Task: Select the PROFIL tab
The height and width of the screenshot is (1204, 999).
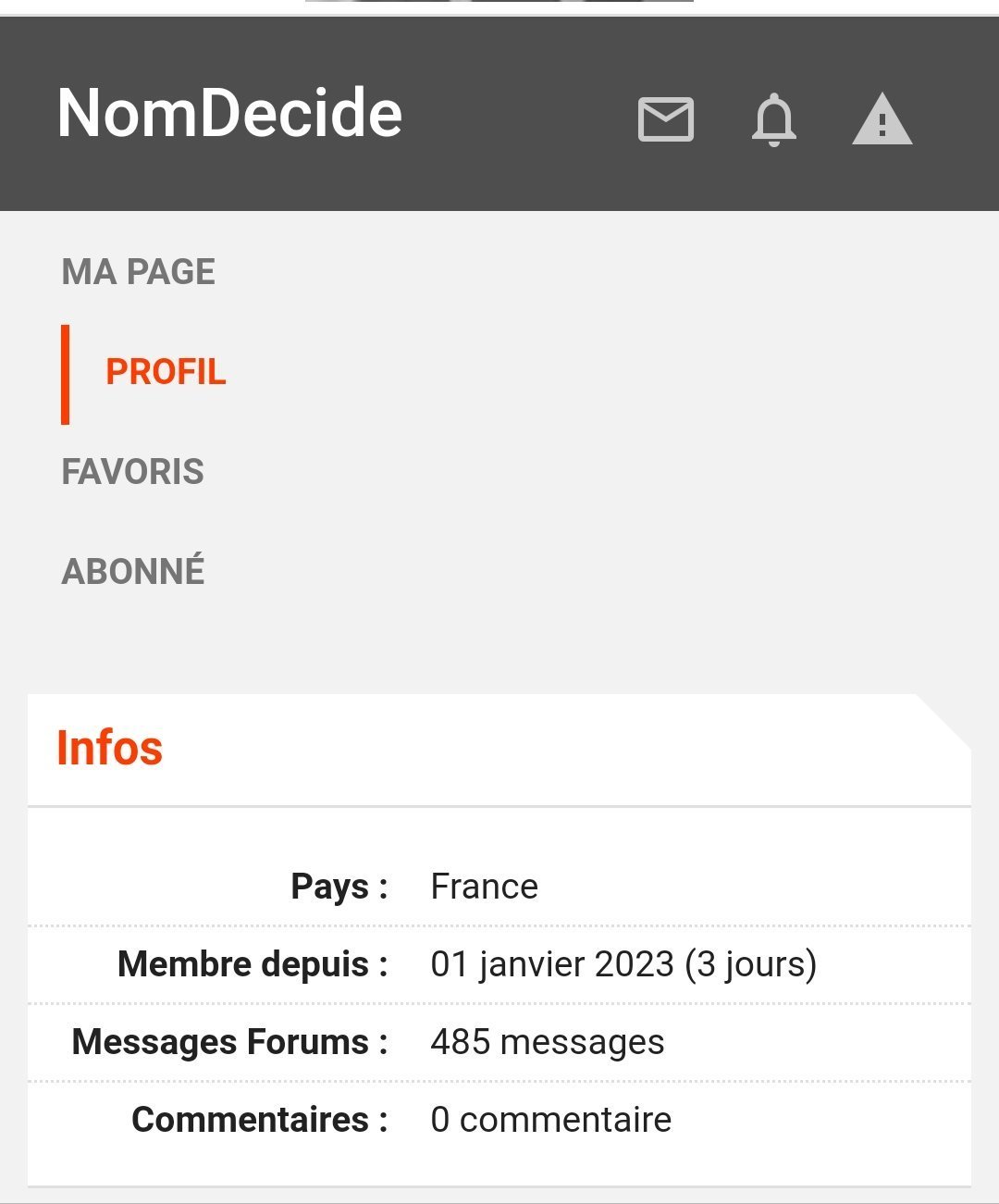Action: [x=166, y=372]
